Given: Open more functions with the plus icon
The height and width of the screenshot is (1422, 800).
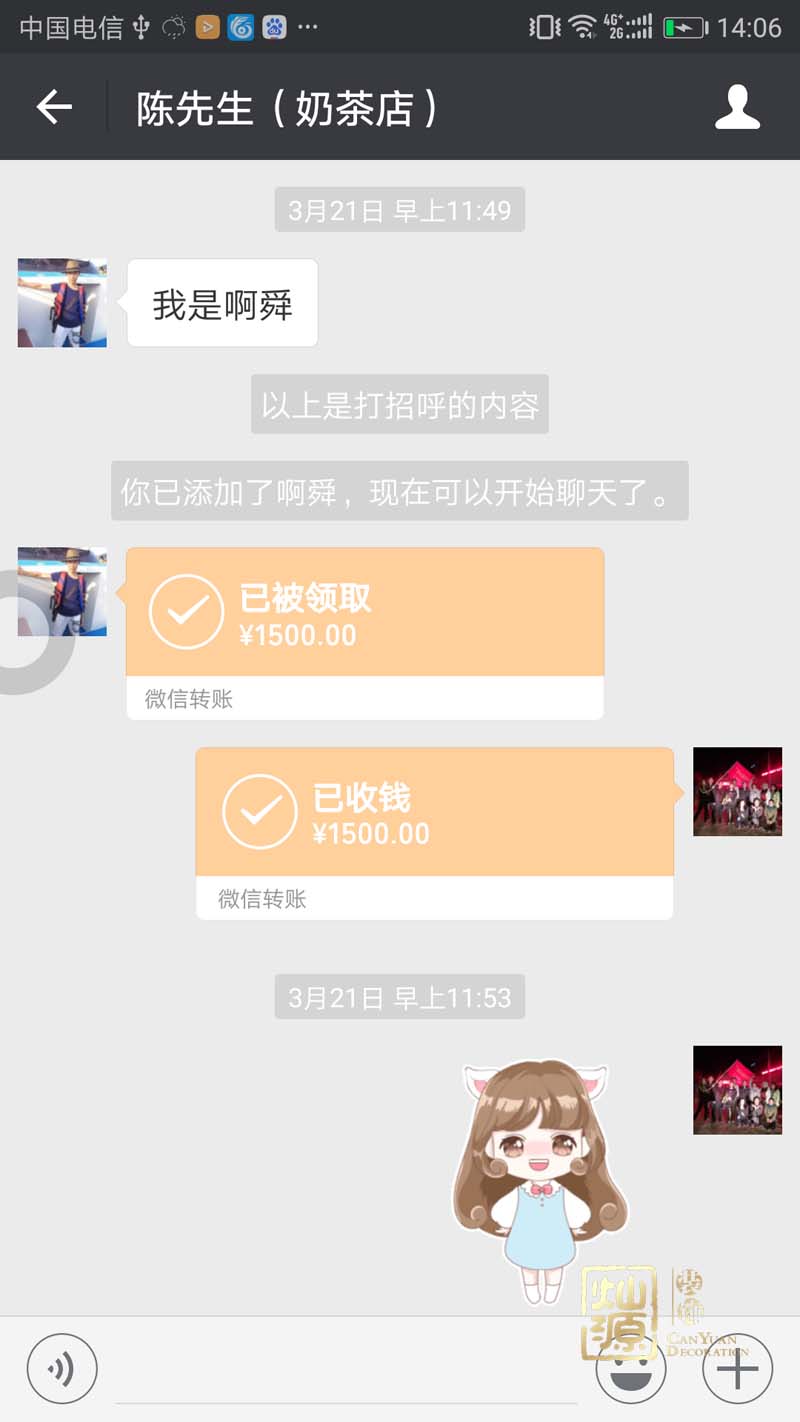Looking at the screenshot, I should pos(737,1369).
